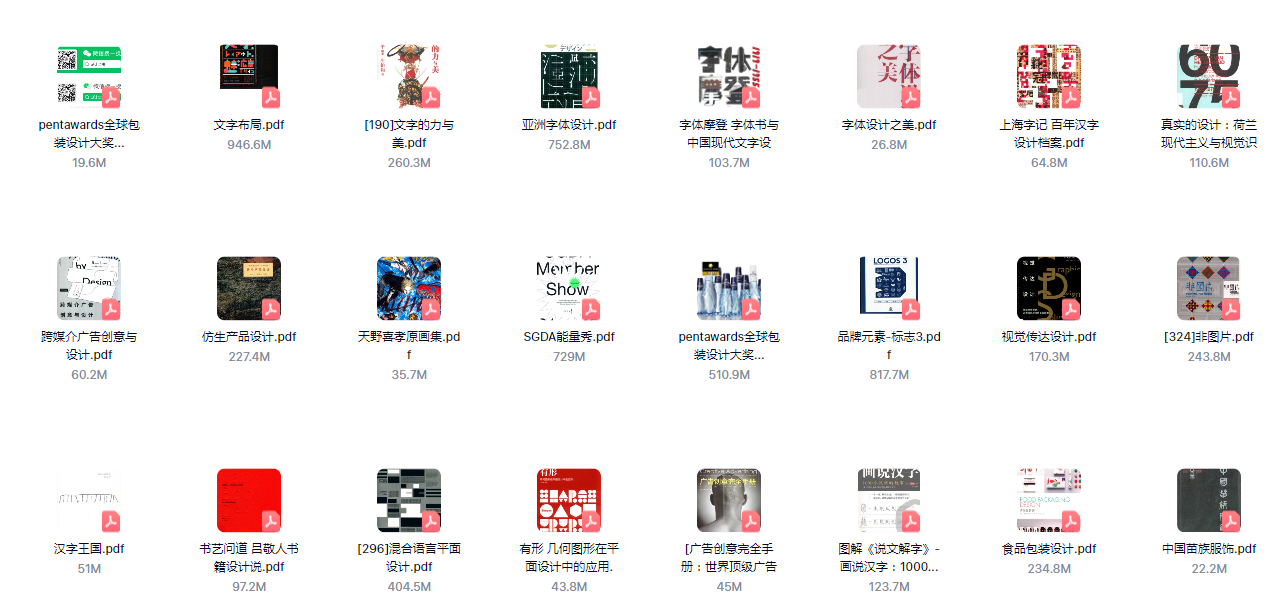Open 品牌元素-标志3.pdf
The width and height of the screenshot is (1287, 602).
coord(889,288)
